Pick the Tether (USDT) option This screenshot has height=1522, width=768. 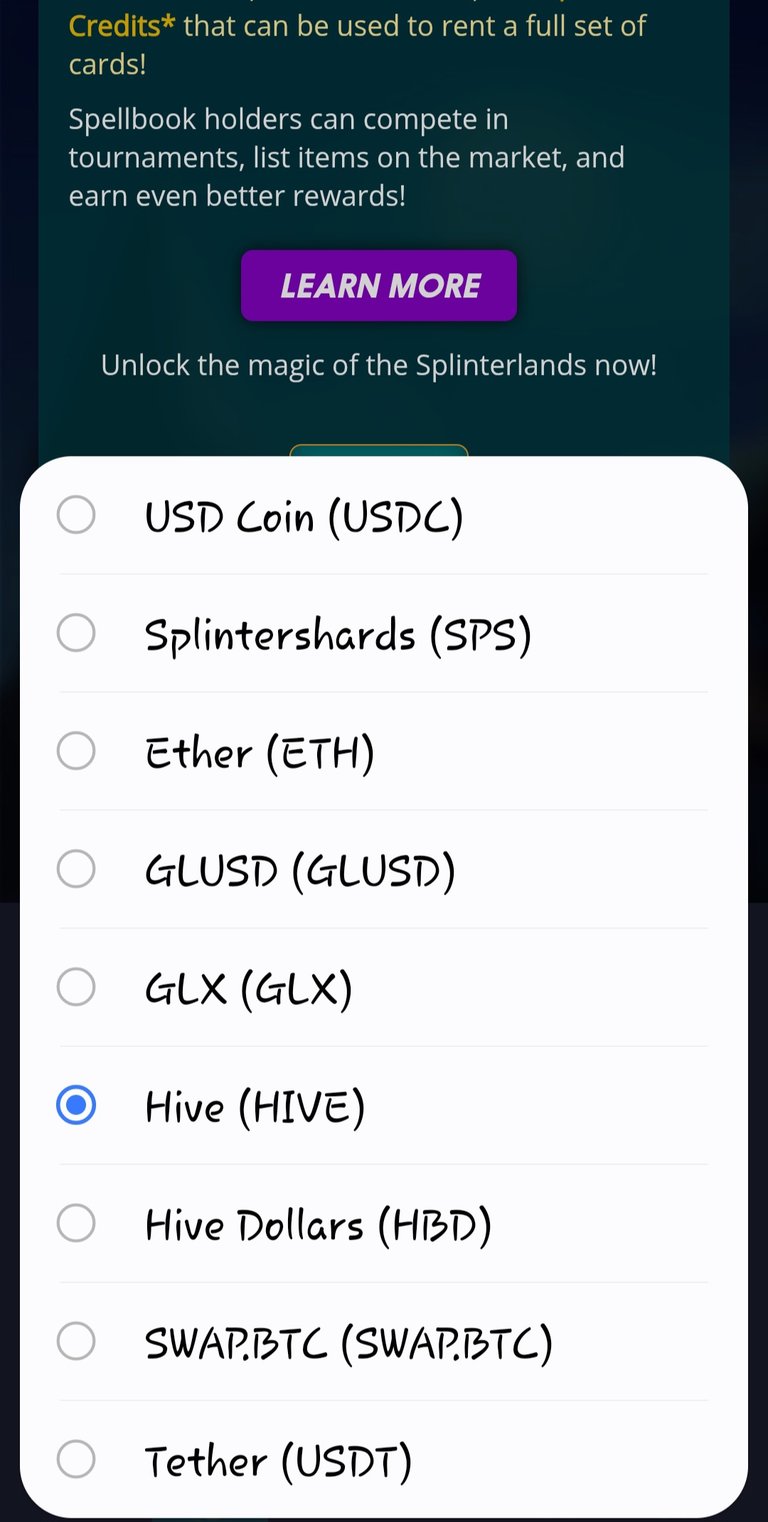click(384, 1459)
